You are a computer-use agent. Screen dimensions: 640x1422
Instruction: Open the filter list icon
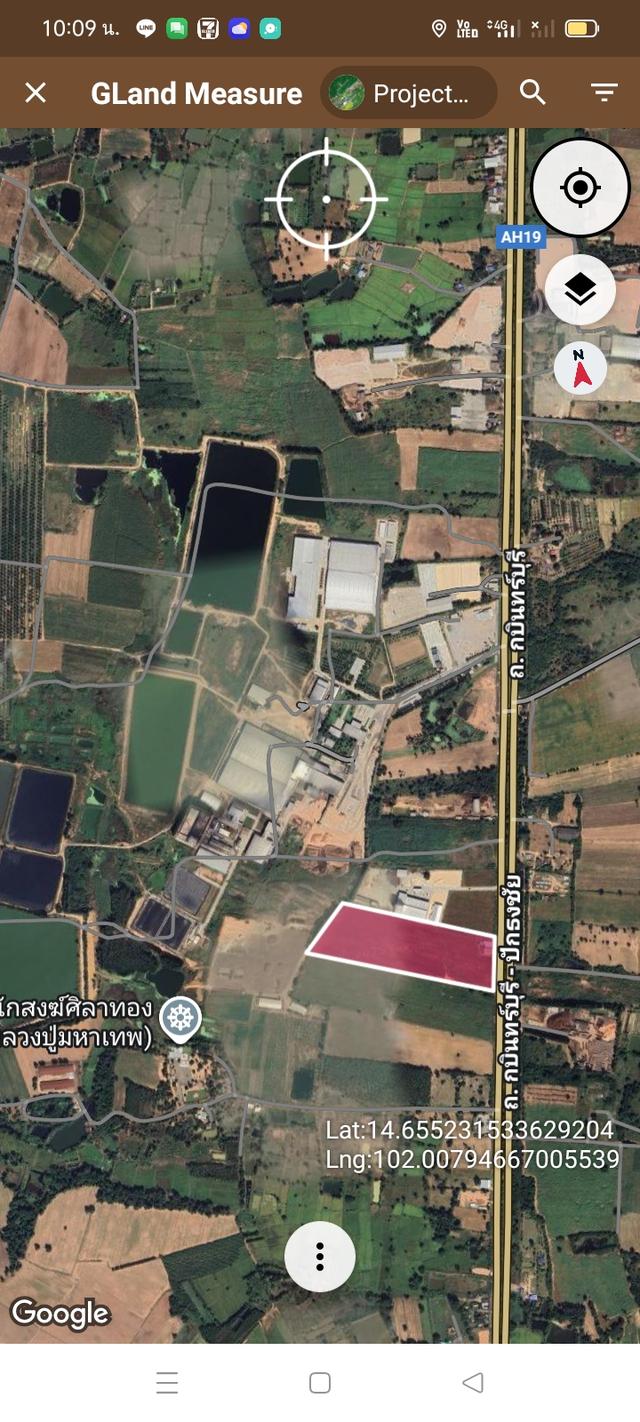604,93
